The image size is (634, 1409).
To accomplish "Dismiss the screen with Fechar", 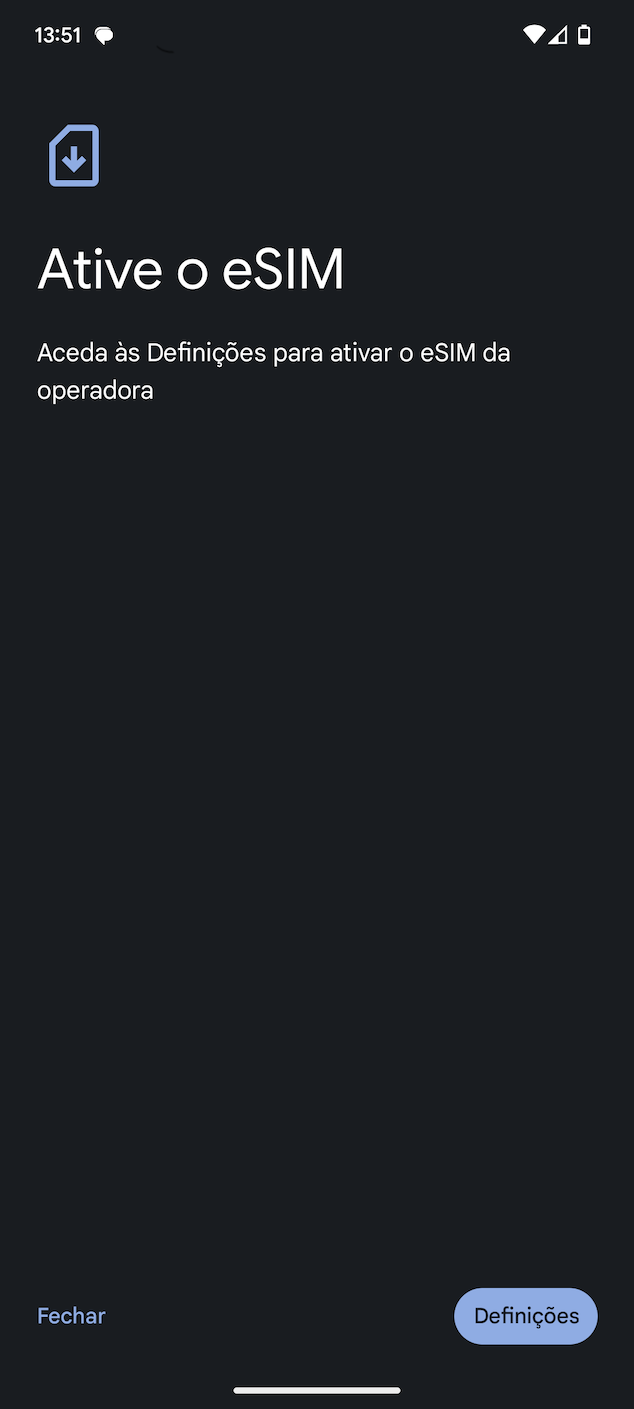I will [x=71, y=1316].
